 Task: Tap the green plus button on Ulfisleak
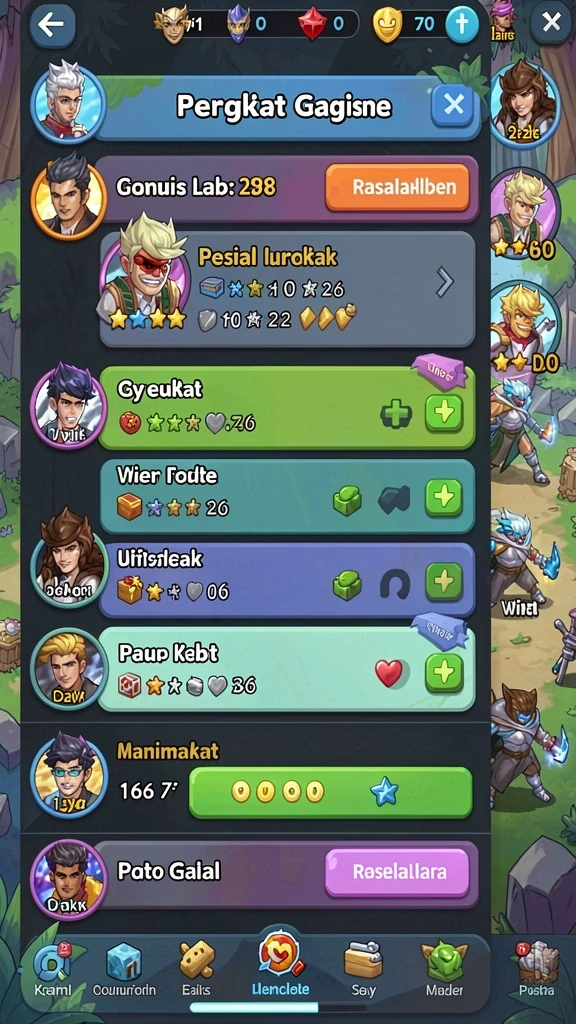(444, 581)
